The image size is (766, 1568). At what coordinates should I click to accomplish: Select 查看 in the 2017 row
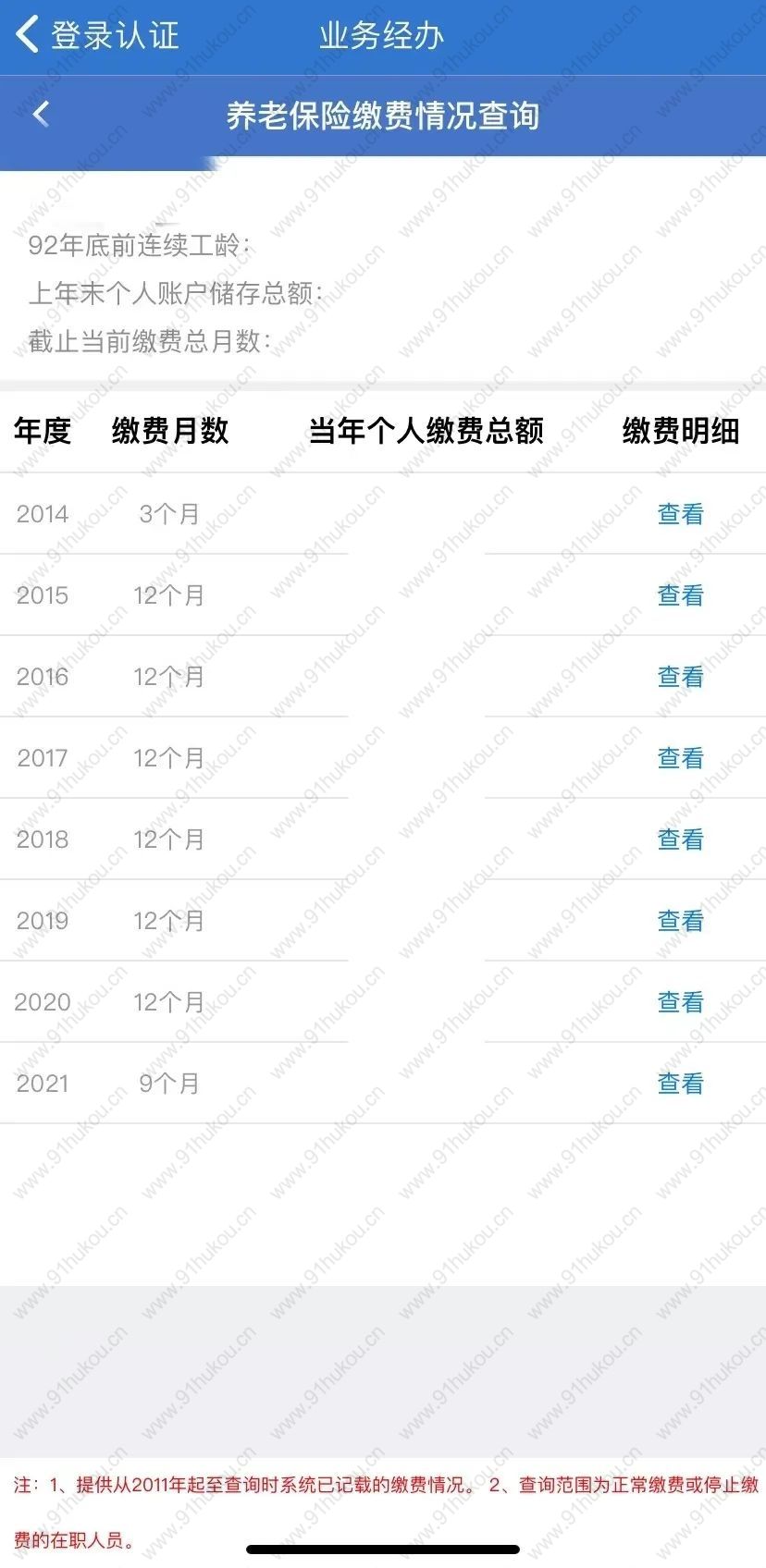click(681, 758)
